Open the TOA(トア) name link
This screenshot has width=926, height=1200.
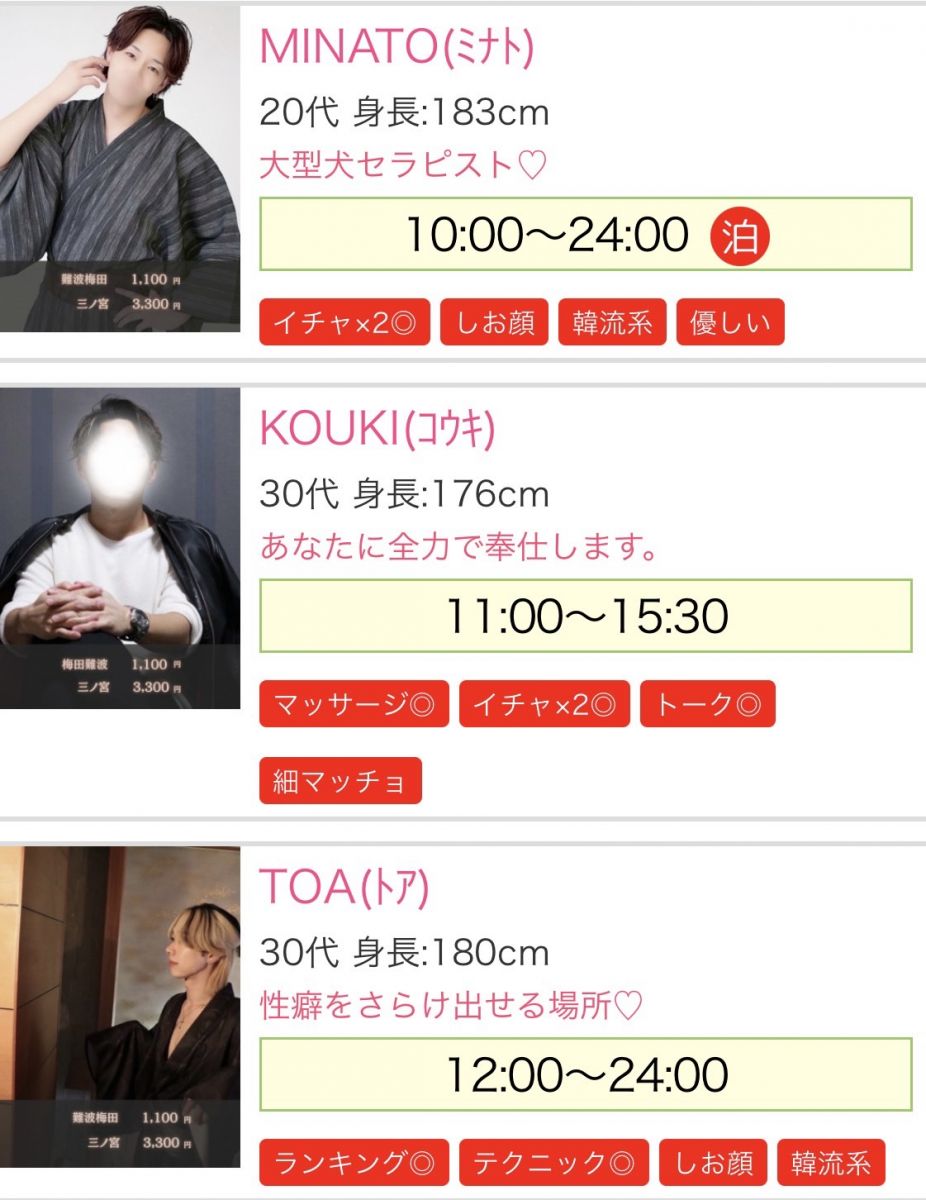click(344, 888)
